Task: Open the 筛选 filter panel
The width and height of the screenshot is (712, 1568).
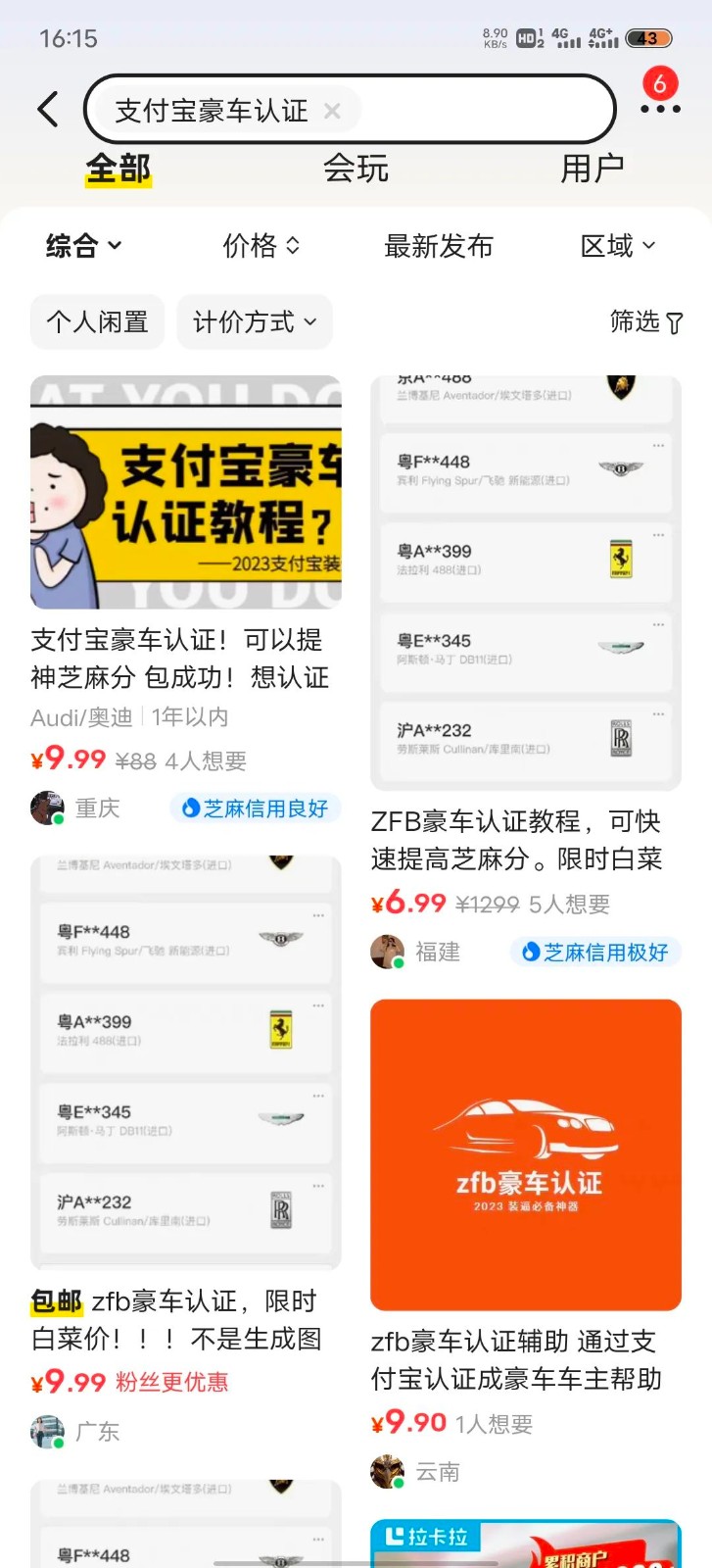Action: [x=645, y=321]
